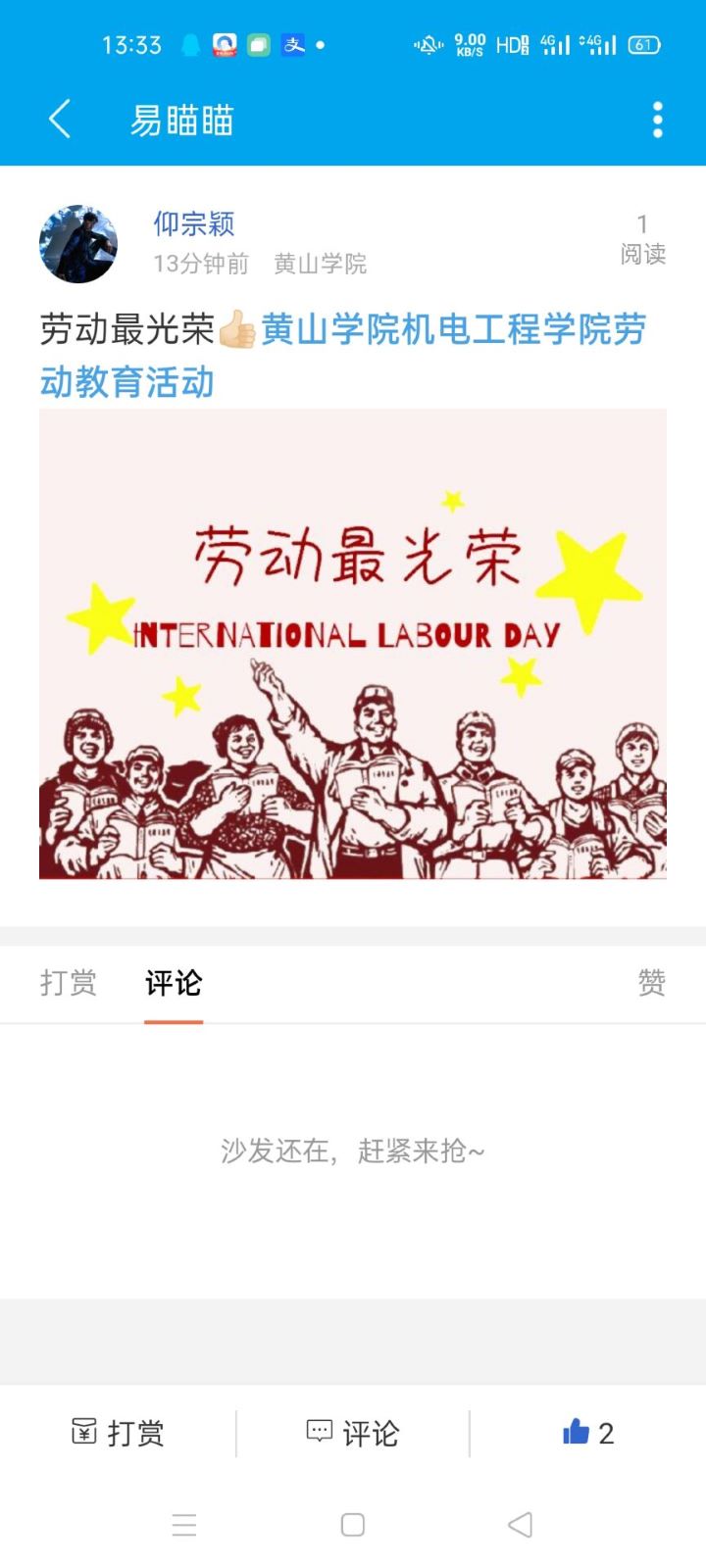View the 劳动最光荣 post image

353,643
